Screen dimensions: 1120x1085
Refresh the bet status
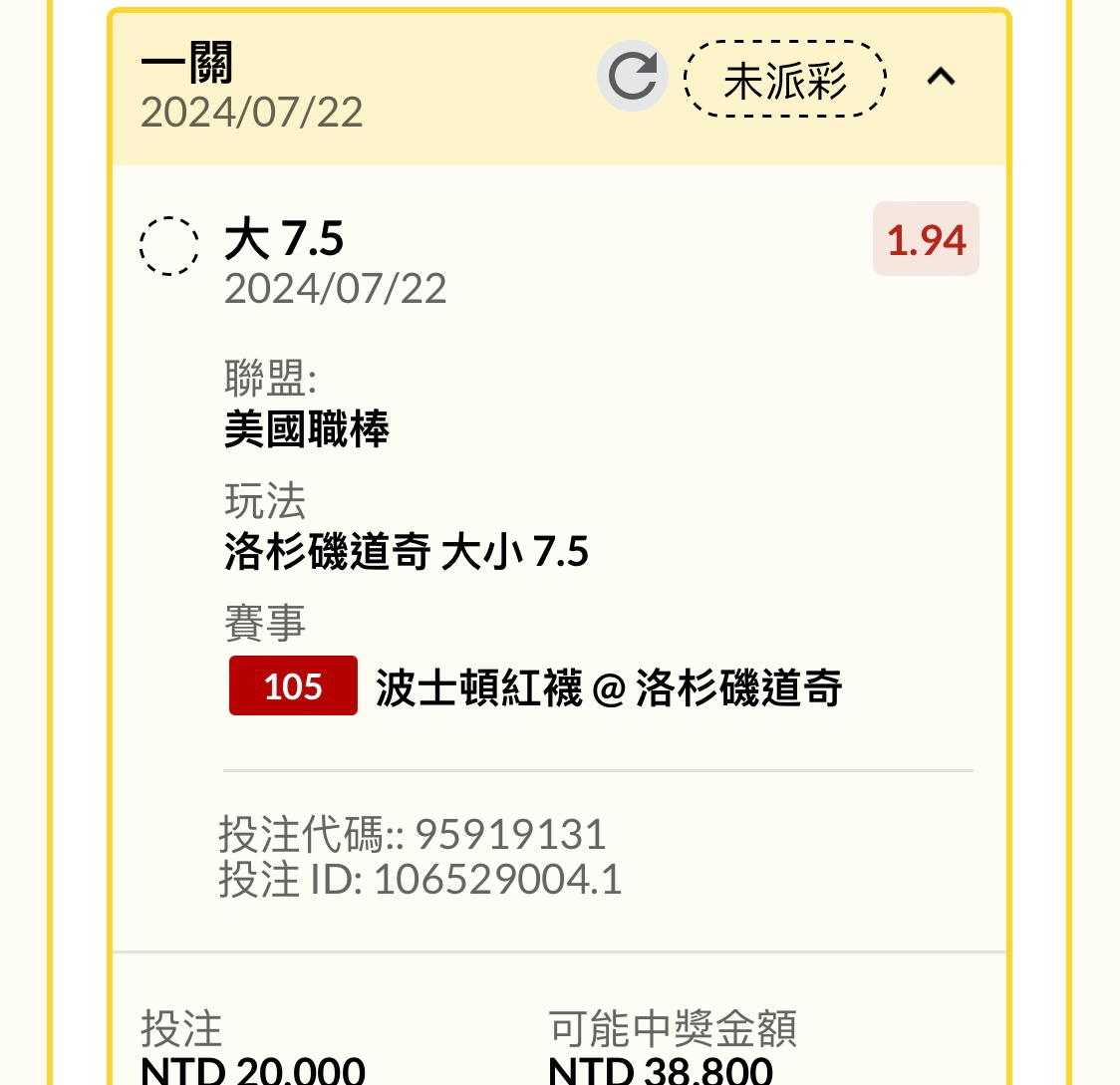coord(633,76)
